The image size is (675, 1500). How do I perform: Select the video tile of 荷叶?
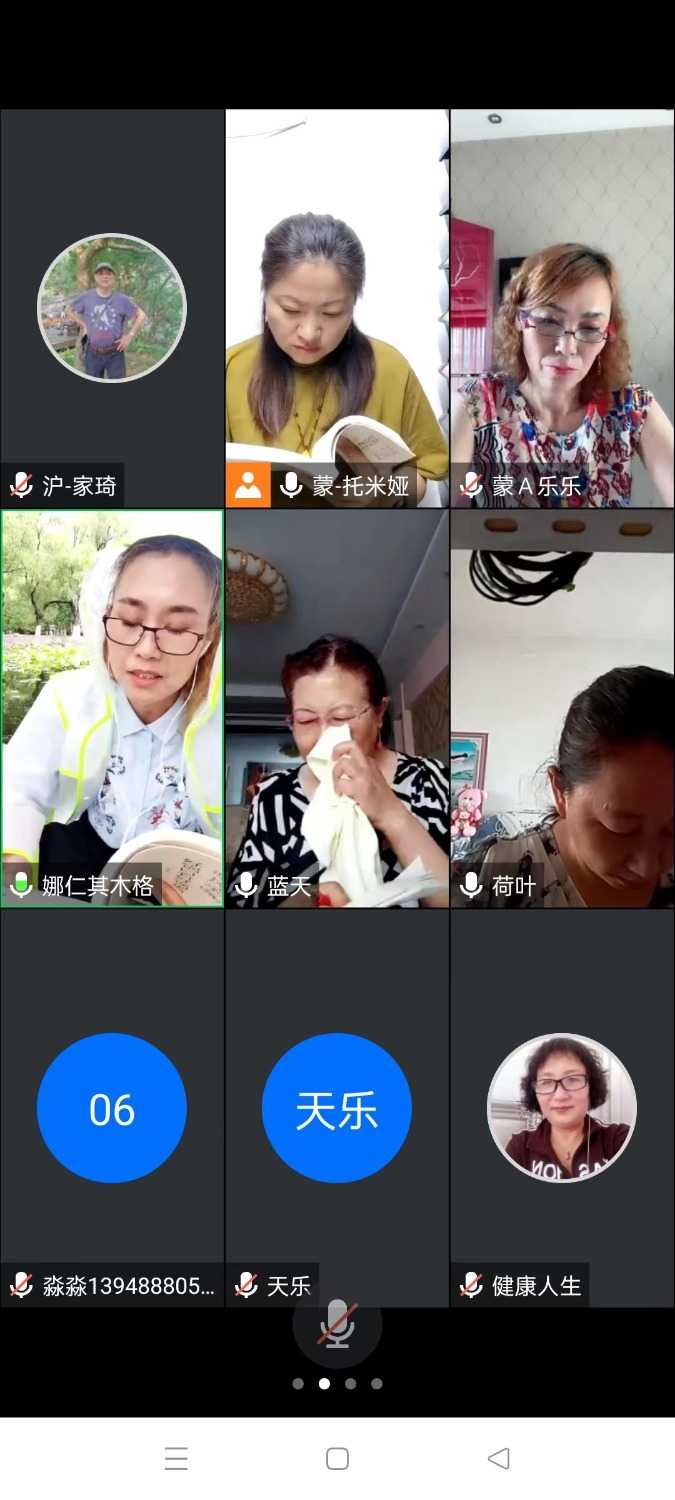(x=562, y=708)
